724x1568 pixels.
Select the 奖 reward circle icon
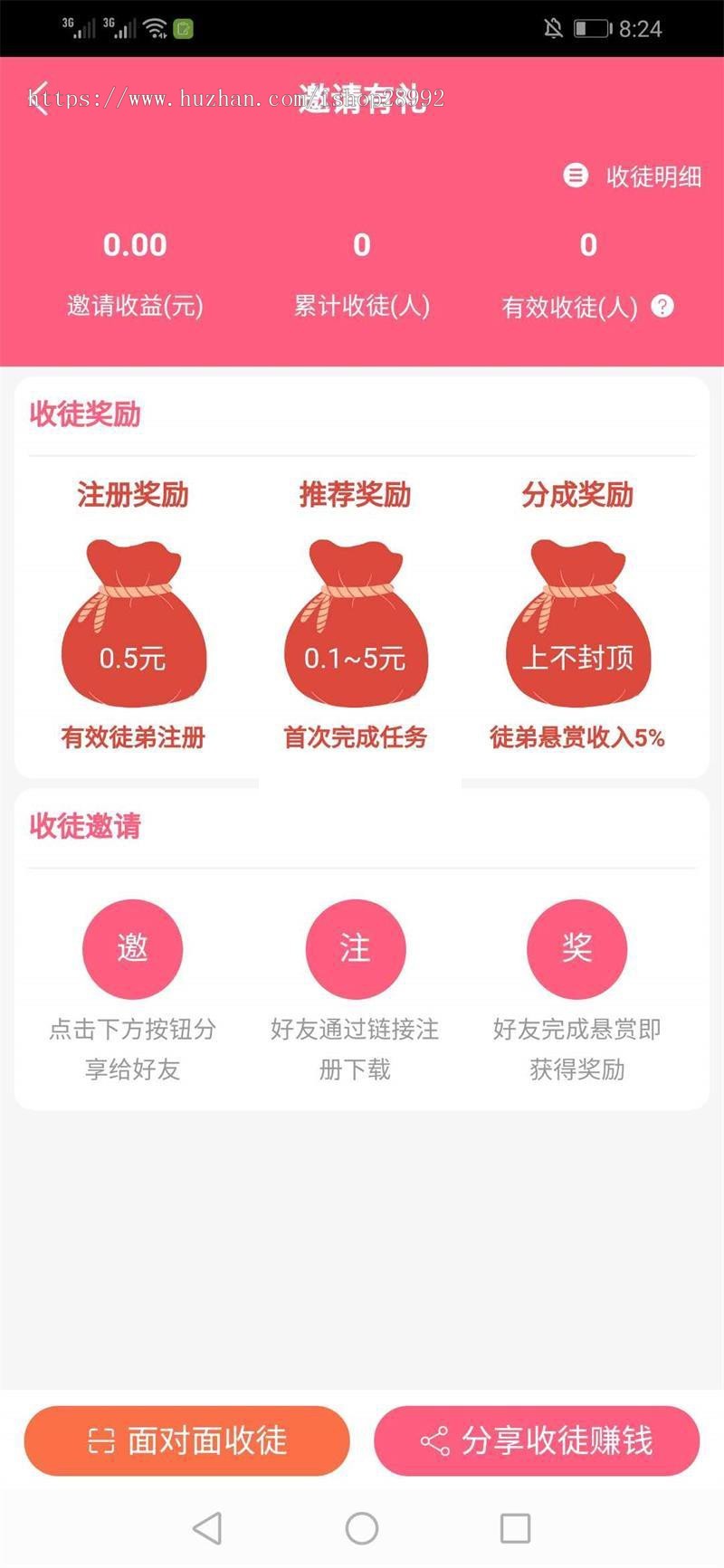577,948
